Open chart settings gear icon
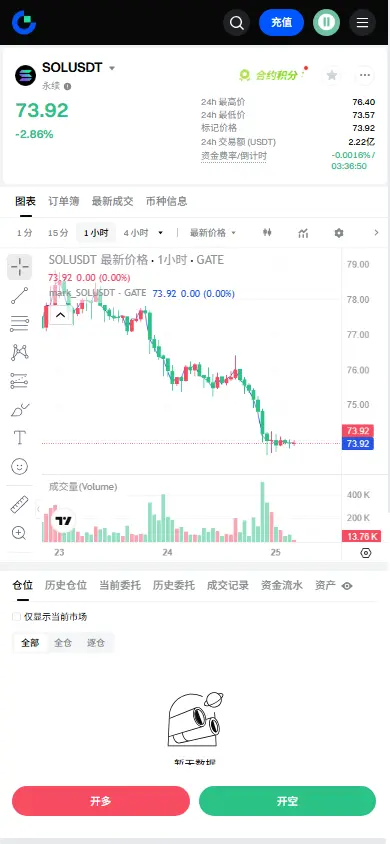390x844 pixels. [x=338, y=233]
